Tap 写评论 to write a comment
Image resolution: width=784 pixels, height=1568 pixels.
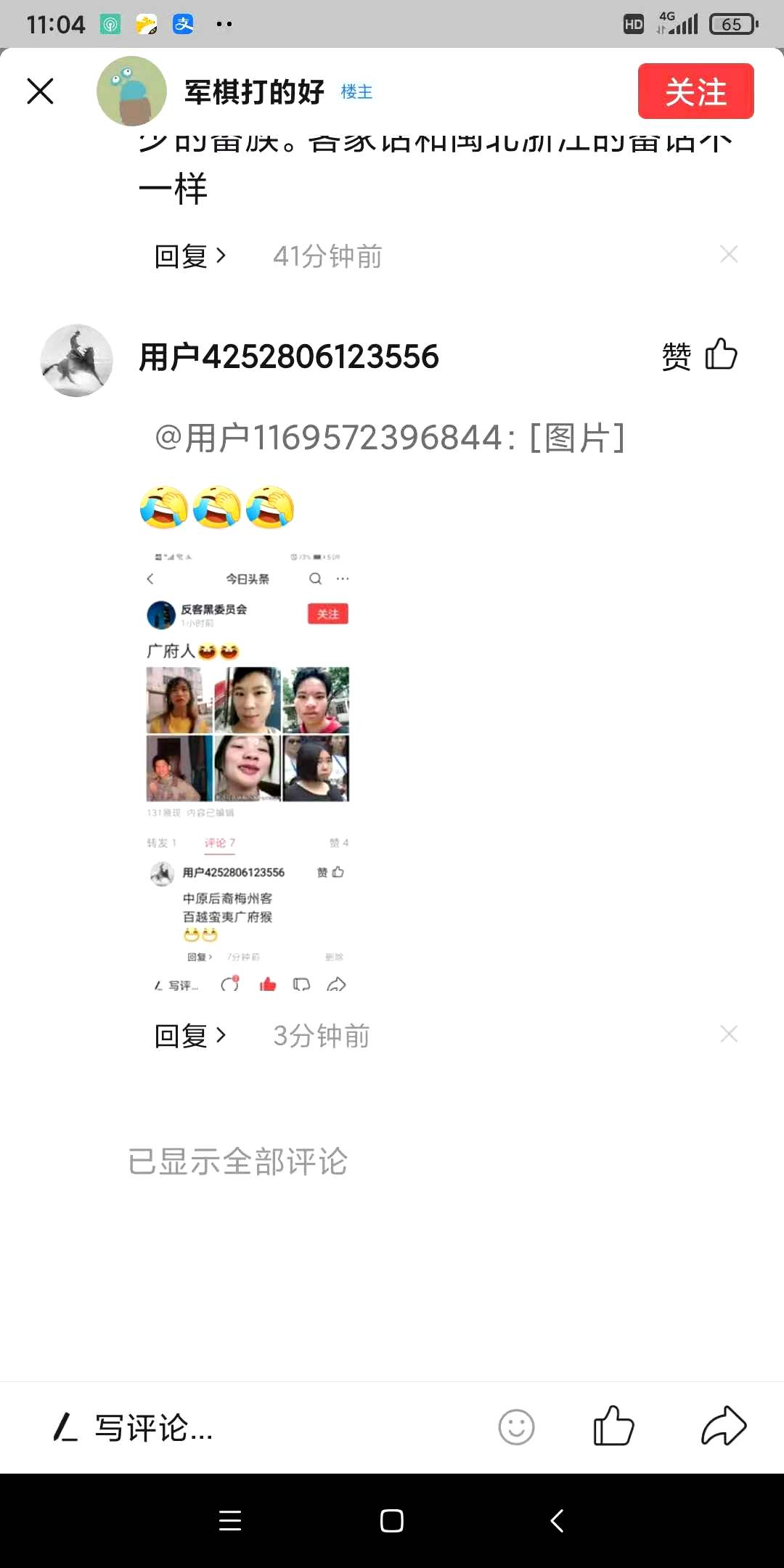click(x=152, y=1428)
